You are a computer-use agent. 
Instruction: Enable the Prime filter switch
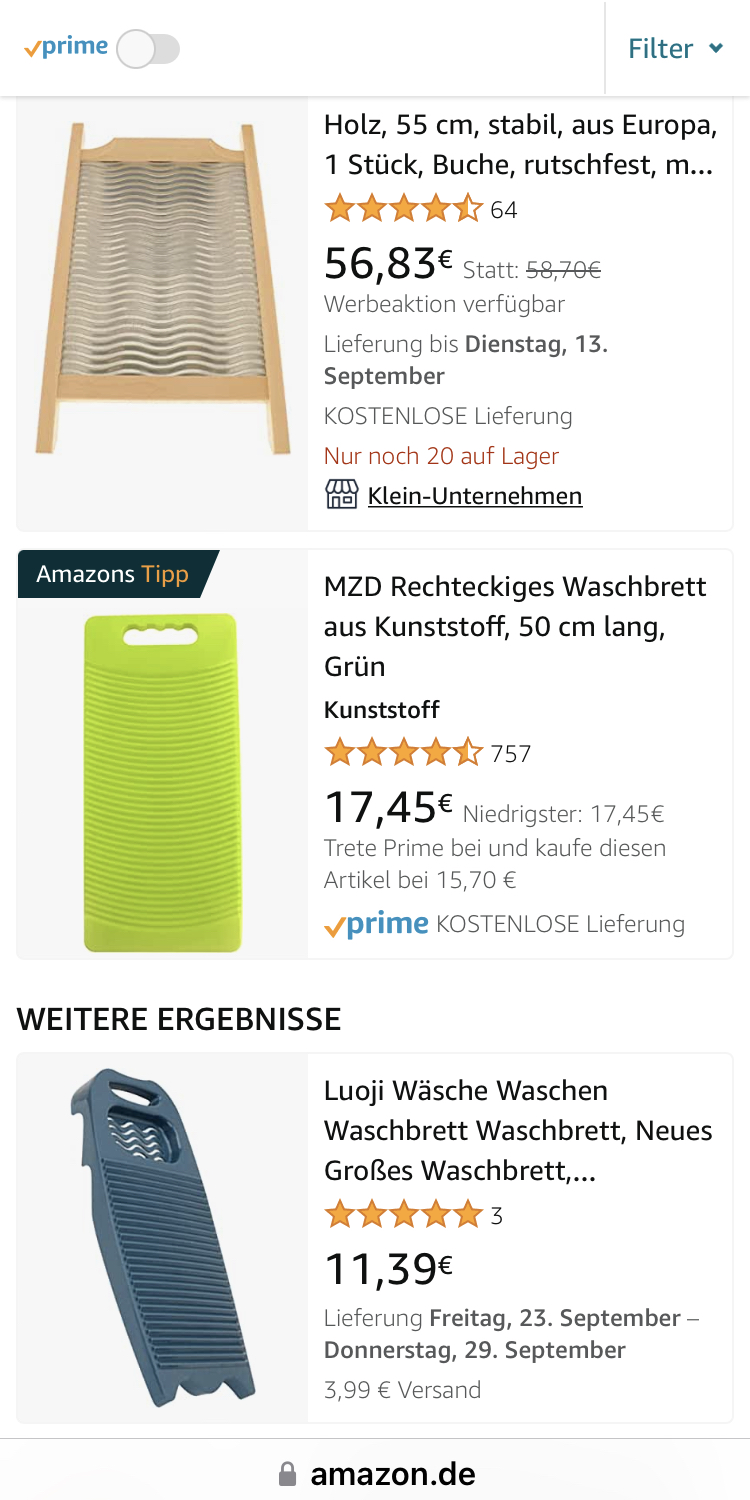[x=148, y=48]
